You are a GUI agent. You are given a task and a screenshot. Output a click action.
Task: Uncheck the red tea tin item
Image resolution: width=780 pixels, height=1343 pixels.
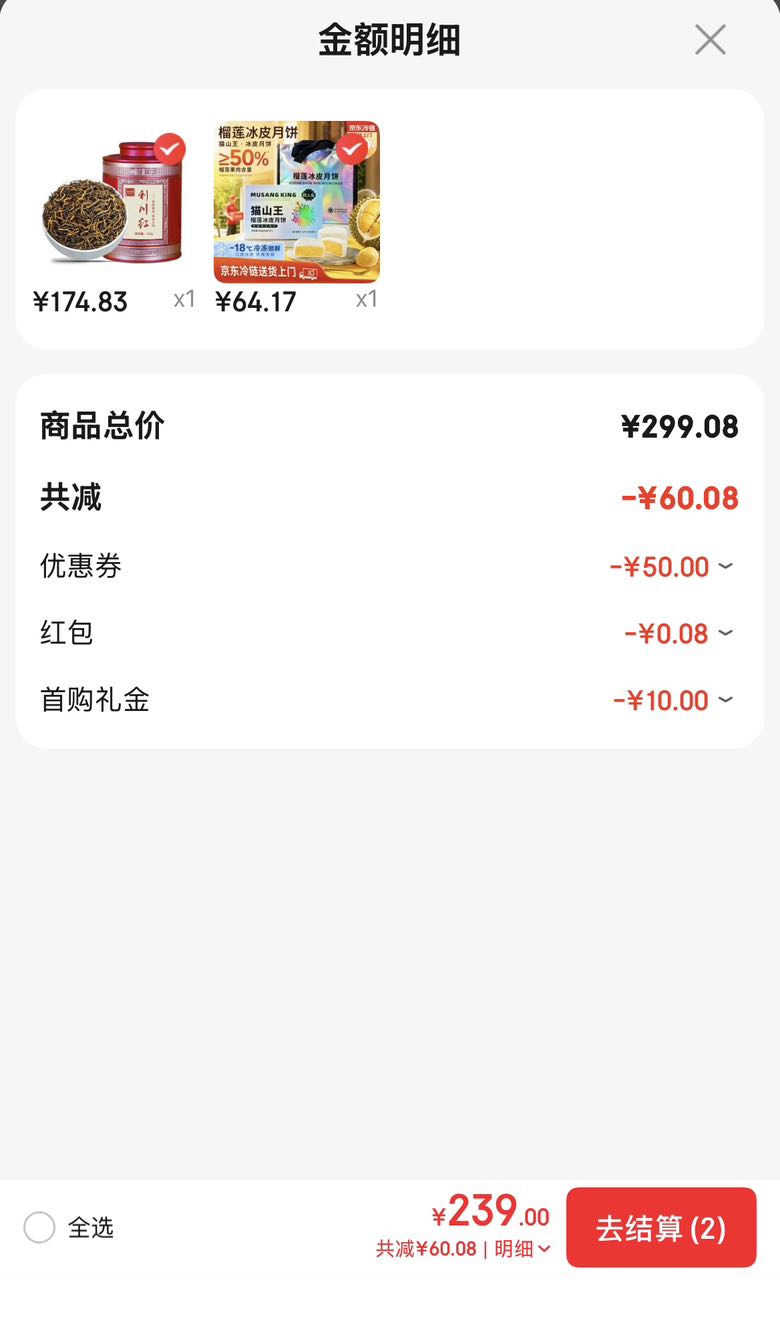pyautogui.click(x=170, y=149)
